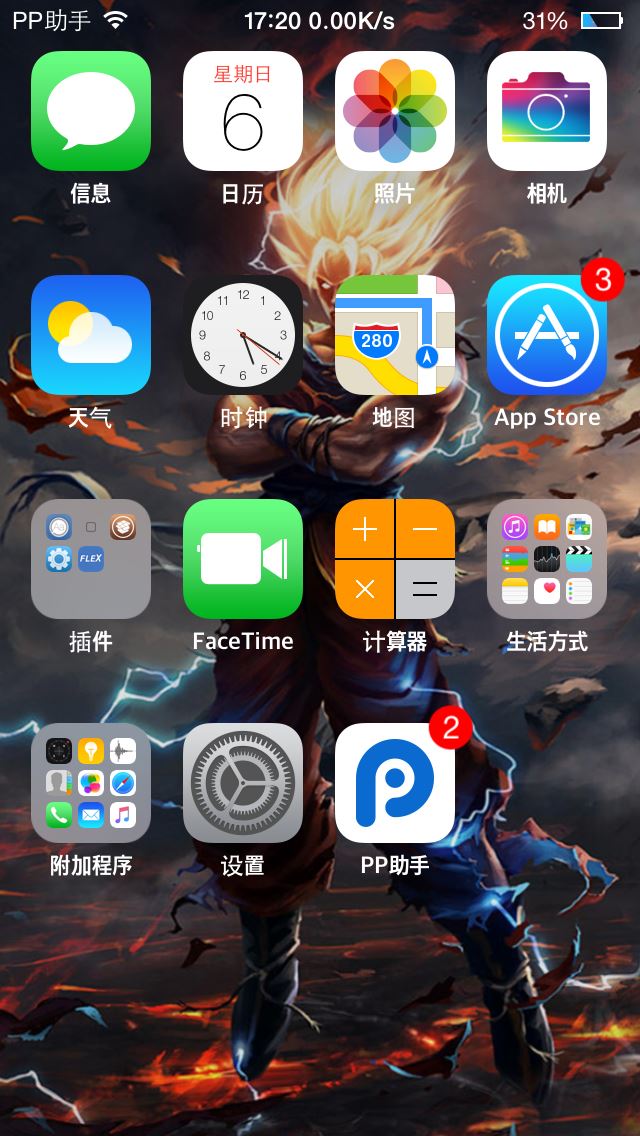The image size is (640, 1136).
Task: Open the 插件 folder
Action: [x=91, y=559]
